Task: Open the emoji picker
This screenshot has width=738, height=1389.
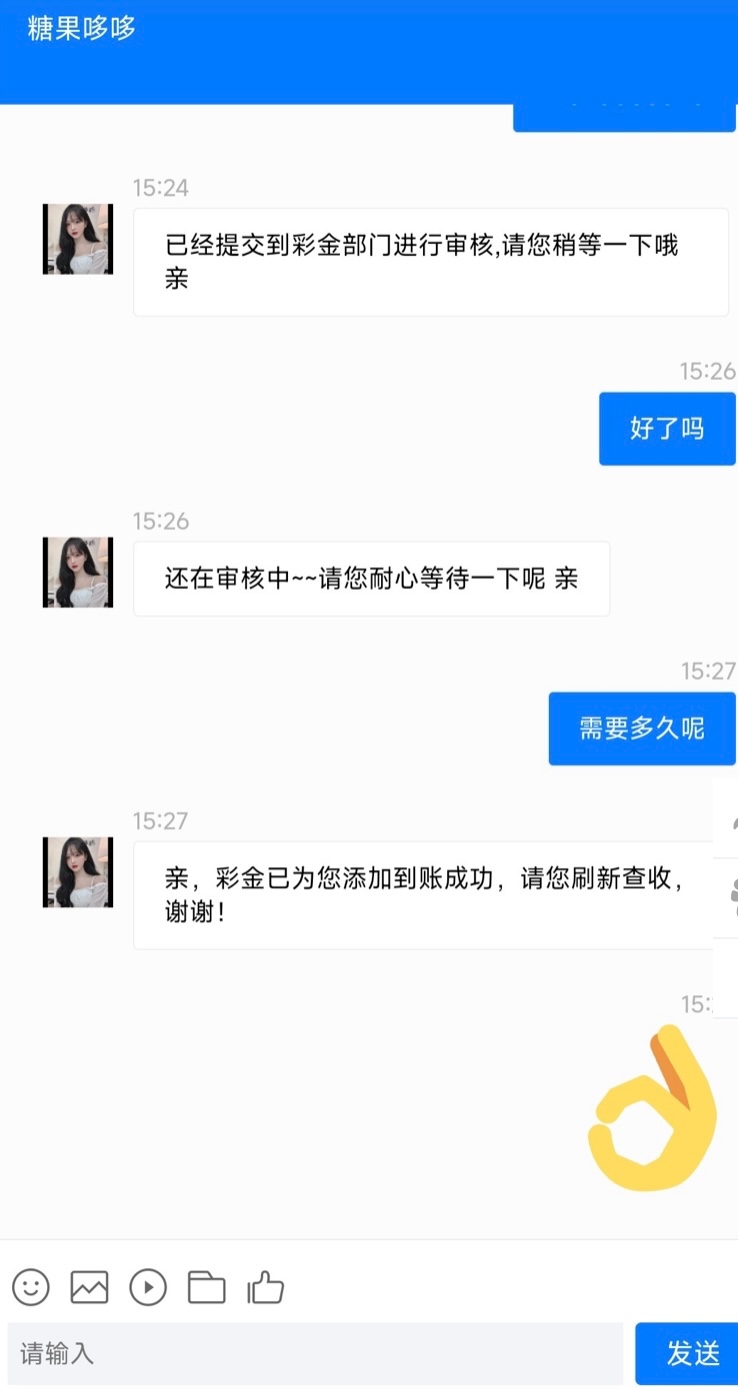Action: tap(31, 1286)
